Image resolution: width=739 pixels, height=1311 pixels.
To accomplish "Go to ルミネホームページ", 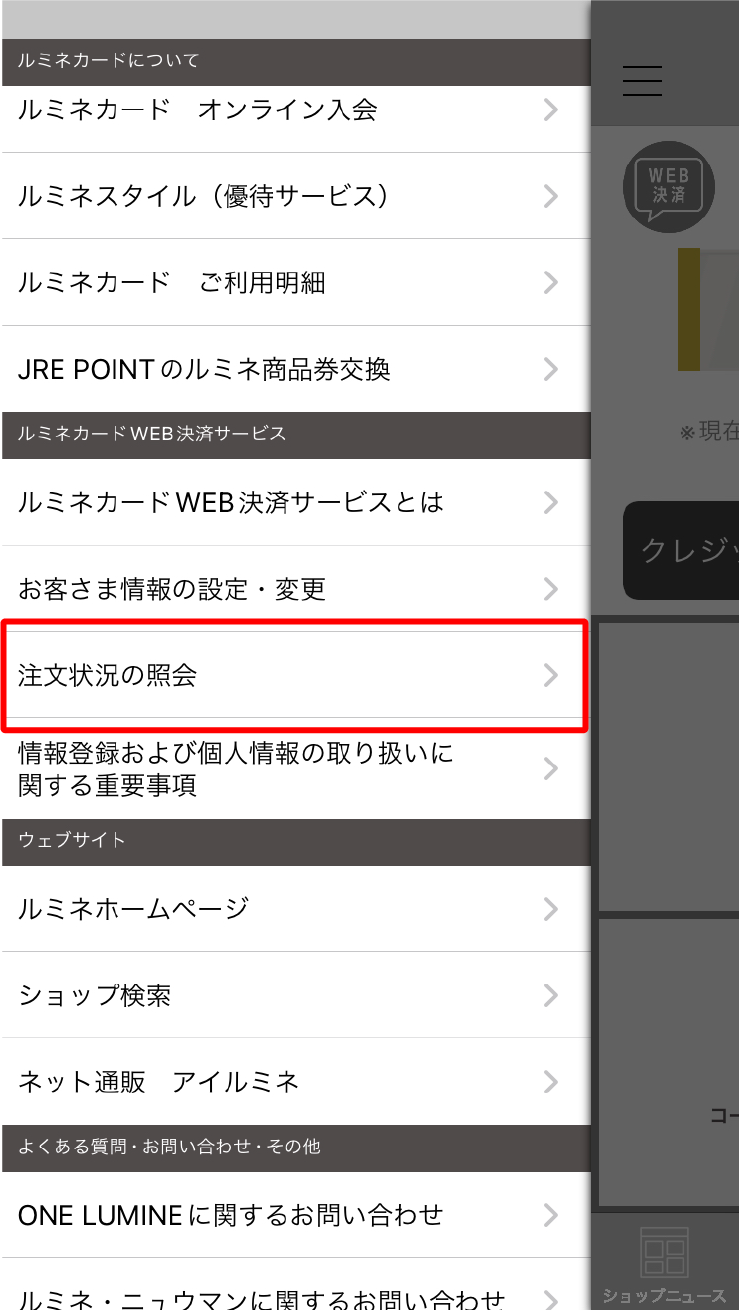I will pyautogui.click(x=295, y=909).
